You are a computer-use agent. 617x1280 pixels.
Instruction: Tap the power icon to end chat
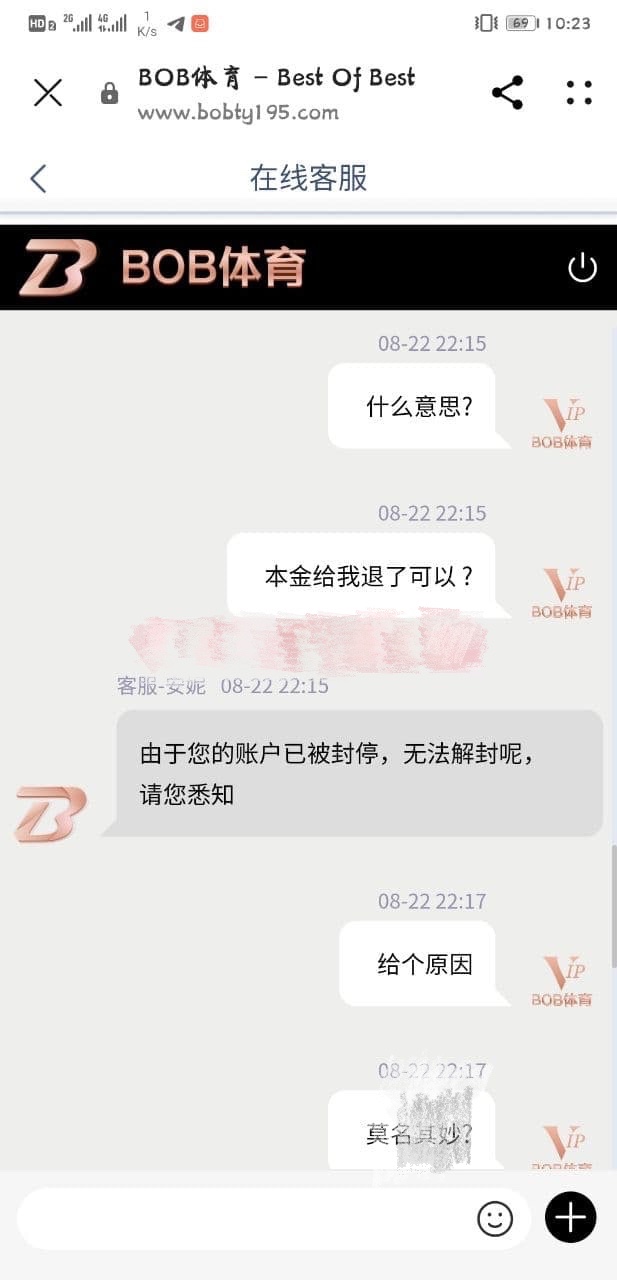[582, 267]
